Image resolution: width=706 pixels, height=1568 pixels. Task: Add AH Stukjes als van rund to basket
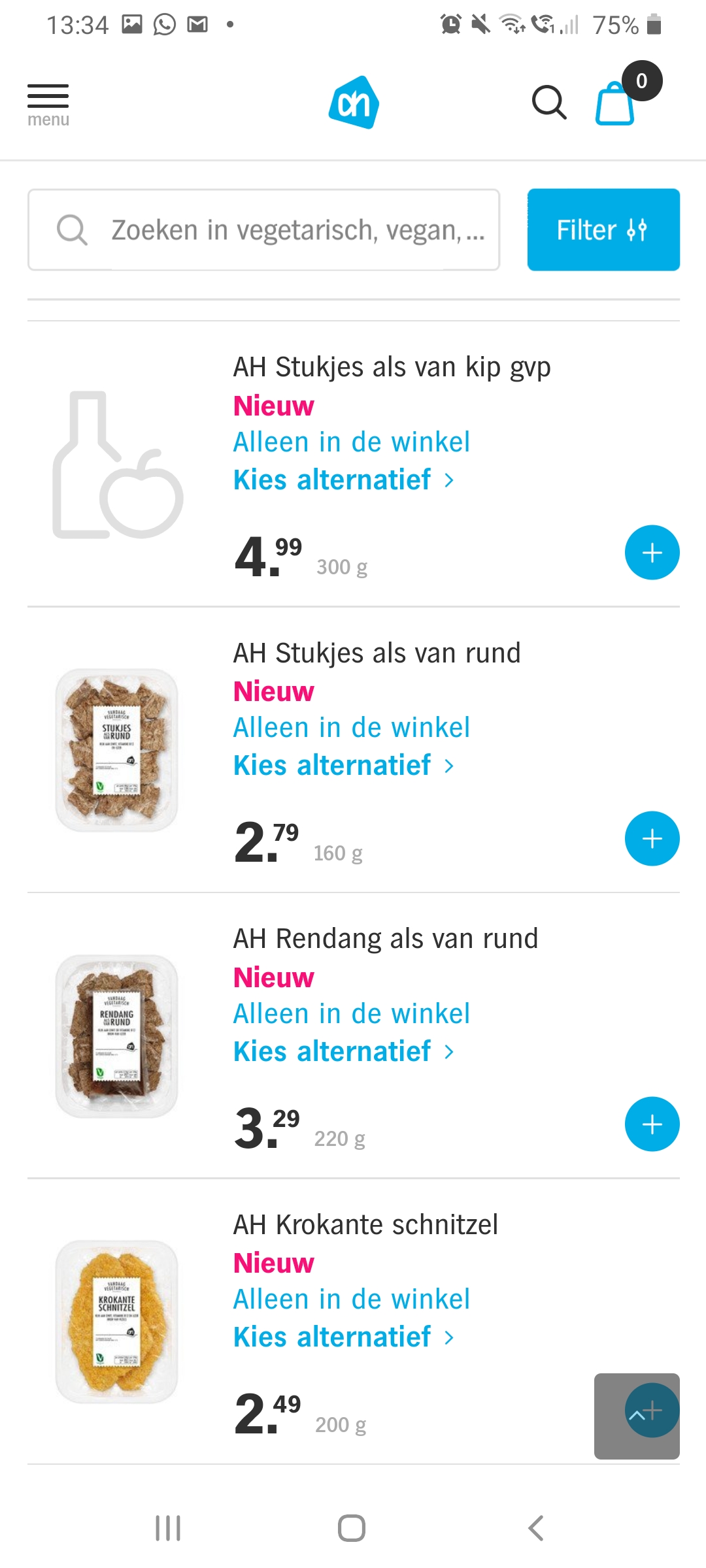(652, 839)
